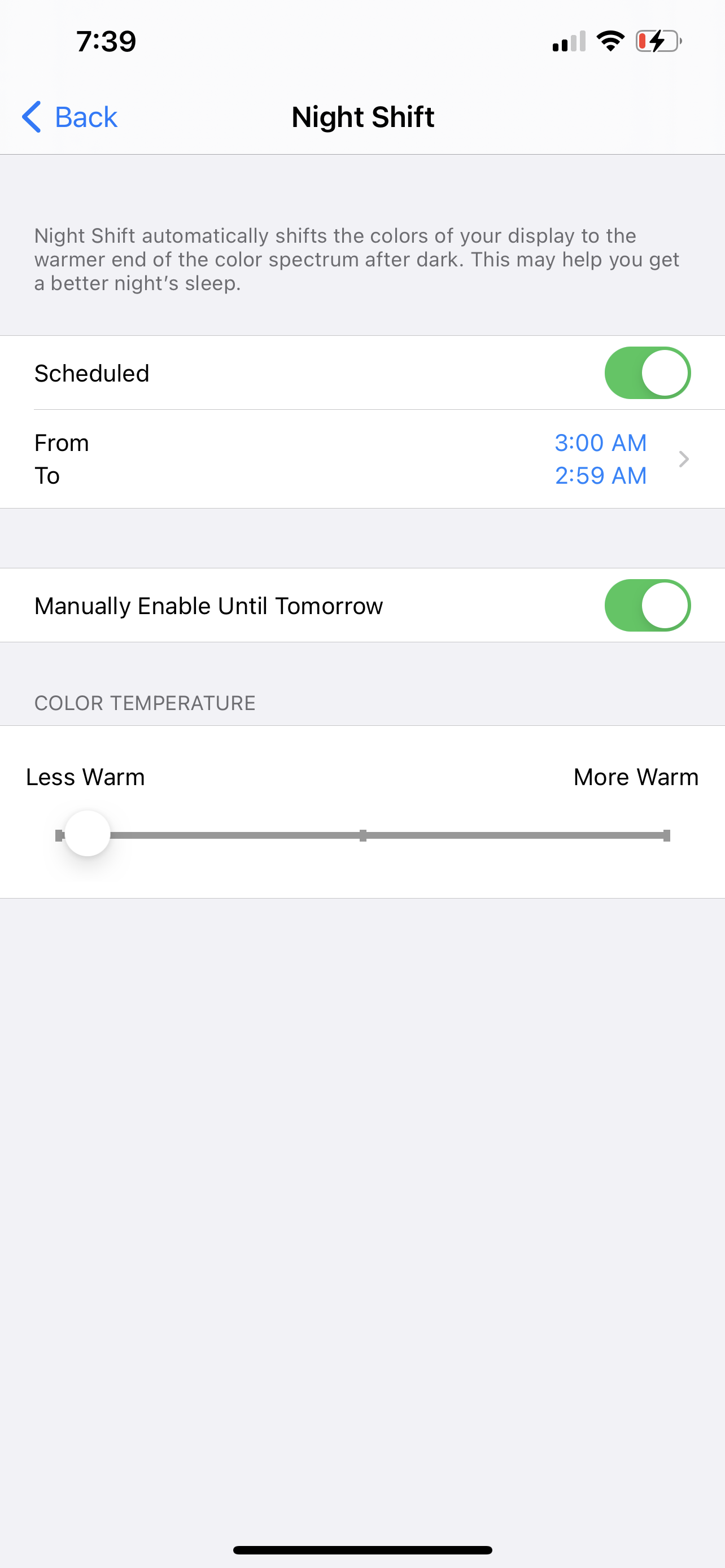Turn off the Scheduled switch
725x1568 pixels.
tap(647, 373)
